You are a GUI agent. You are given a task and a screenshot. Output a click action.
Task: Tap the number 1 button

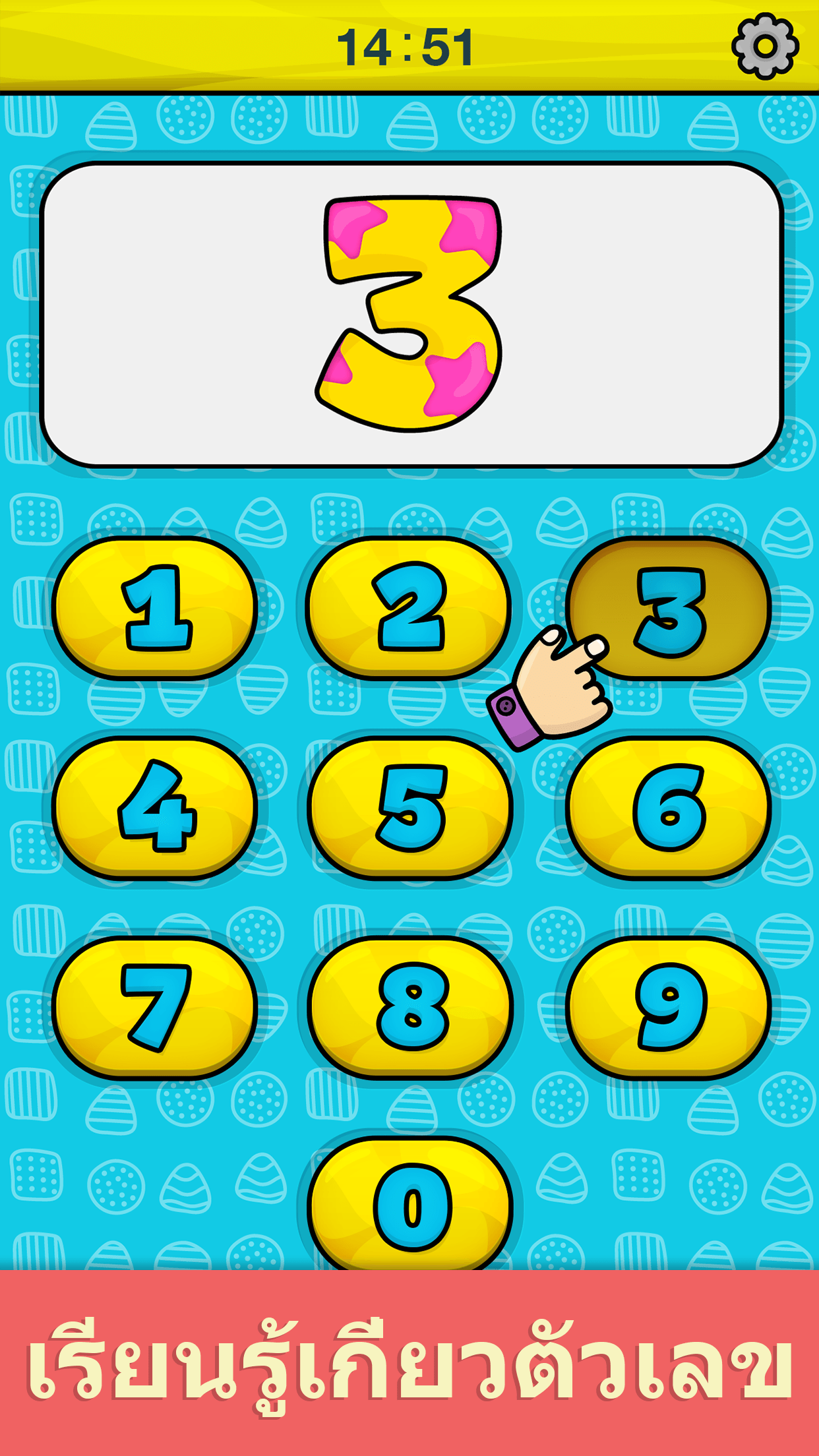(156, 608)
